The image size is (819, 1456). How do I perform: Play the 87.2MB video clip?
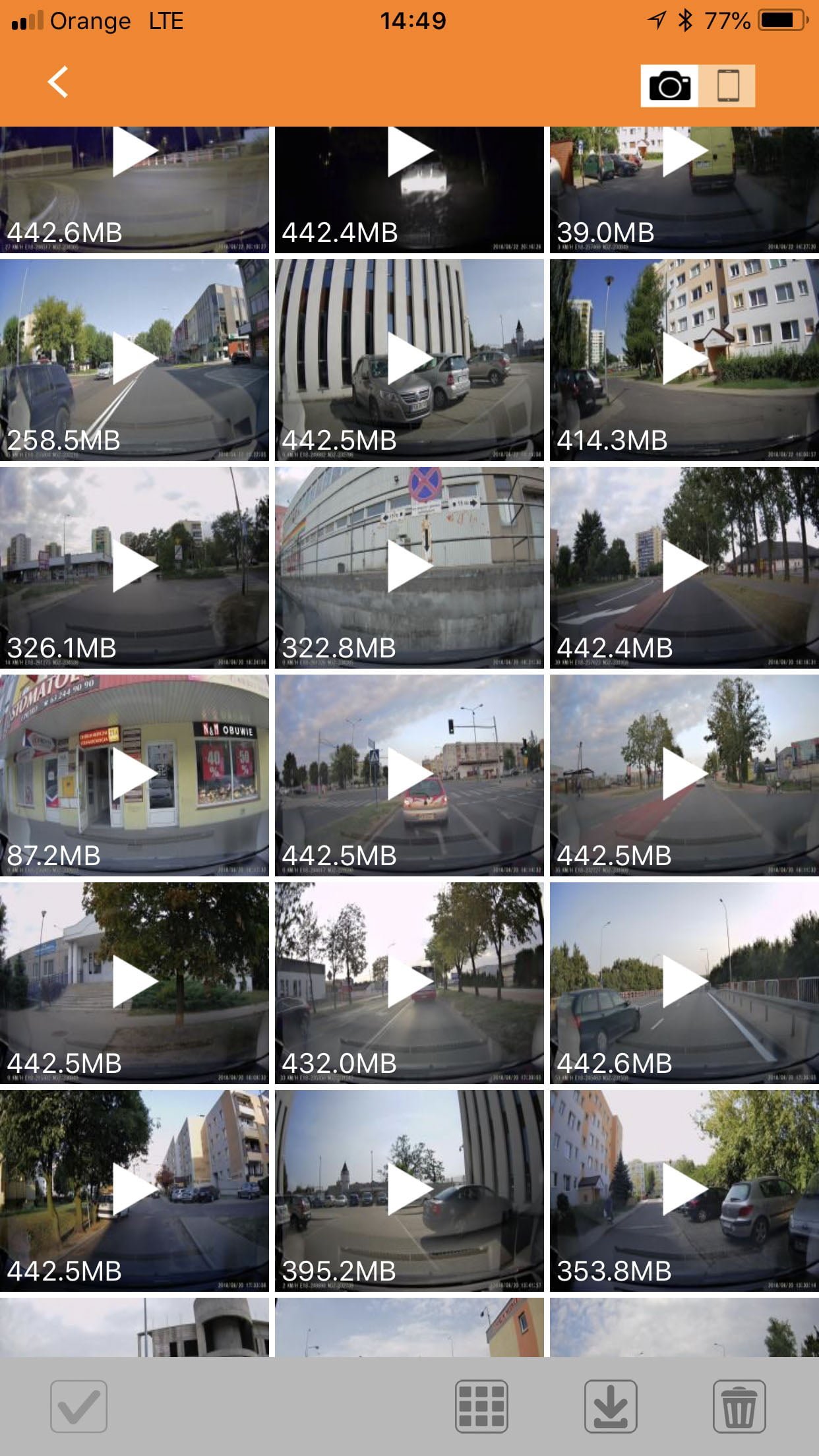(x=135, y=775)
